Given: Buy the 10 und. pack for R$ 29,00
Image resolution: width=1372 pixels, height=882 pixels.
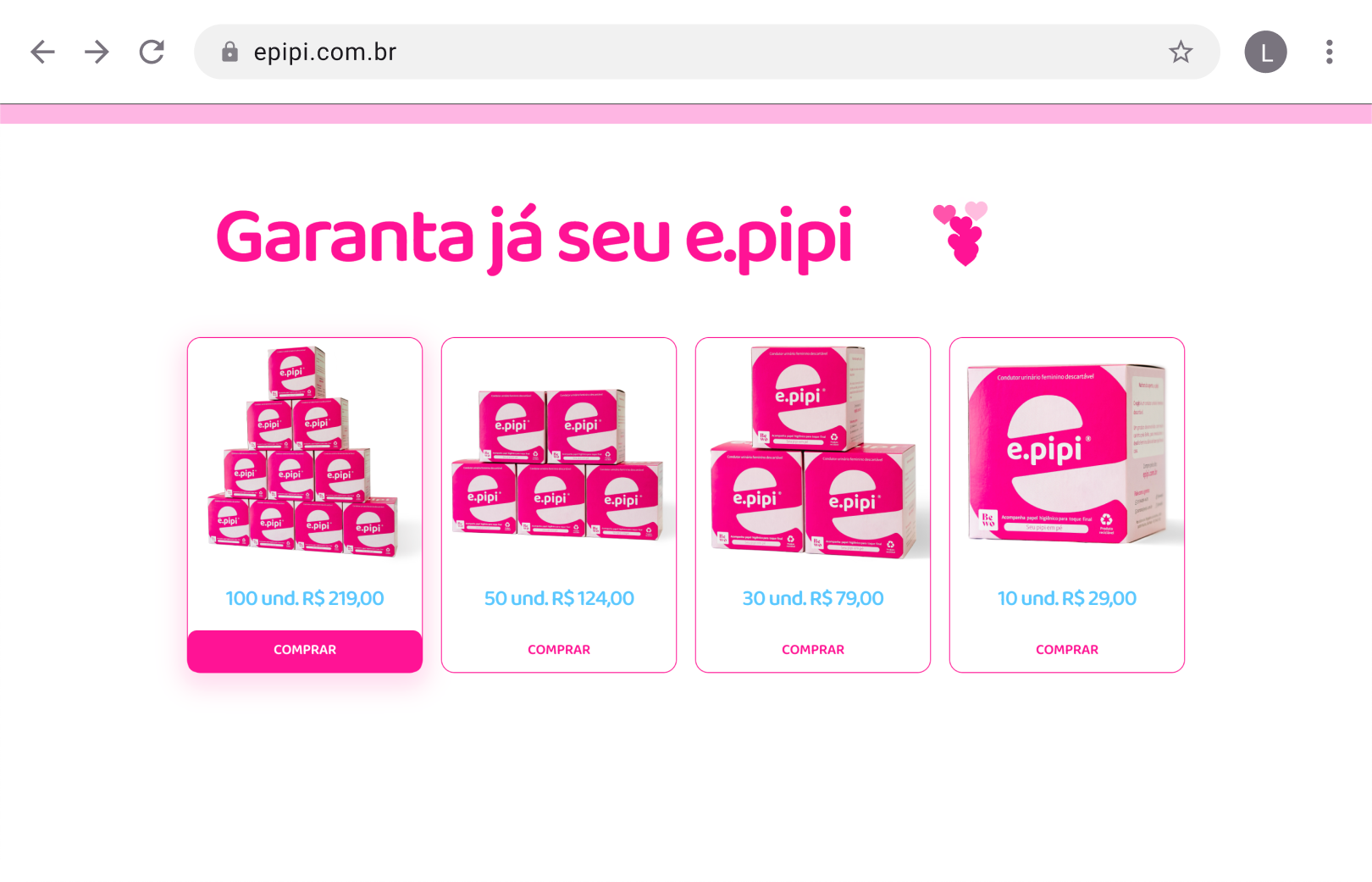Looking at the screenshot, I should click(x=1067, y=650).
